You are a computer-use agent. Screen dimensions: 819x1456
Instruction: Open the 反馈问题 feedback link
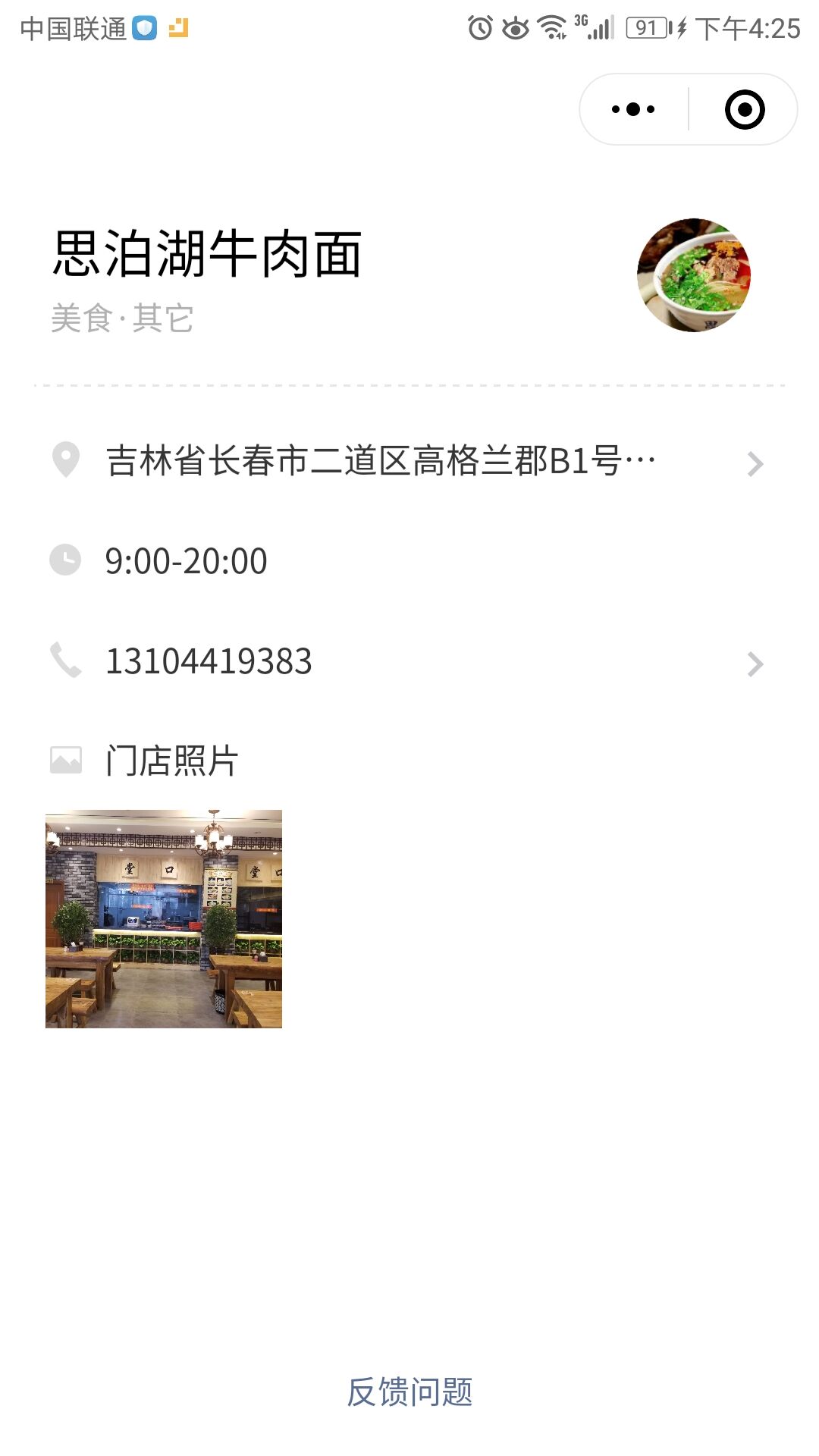tap(409, 1392)
